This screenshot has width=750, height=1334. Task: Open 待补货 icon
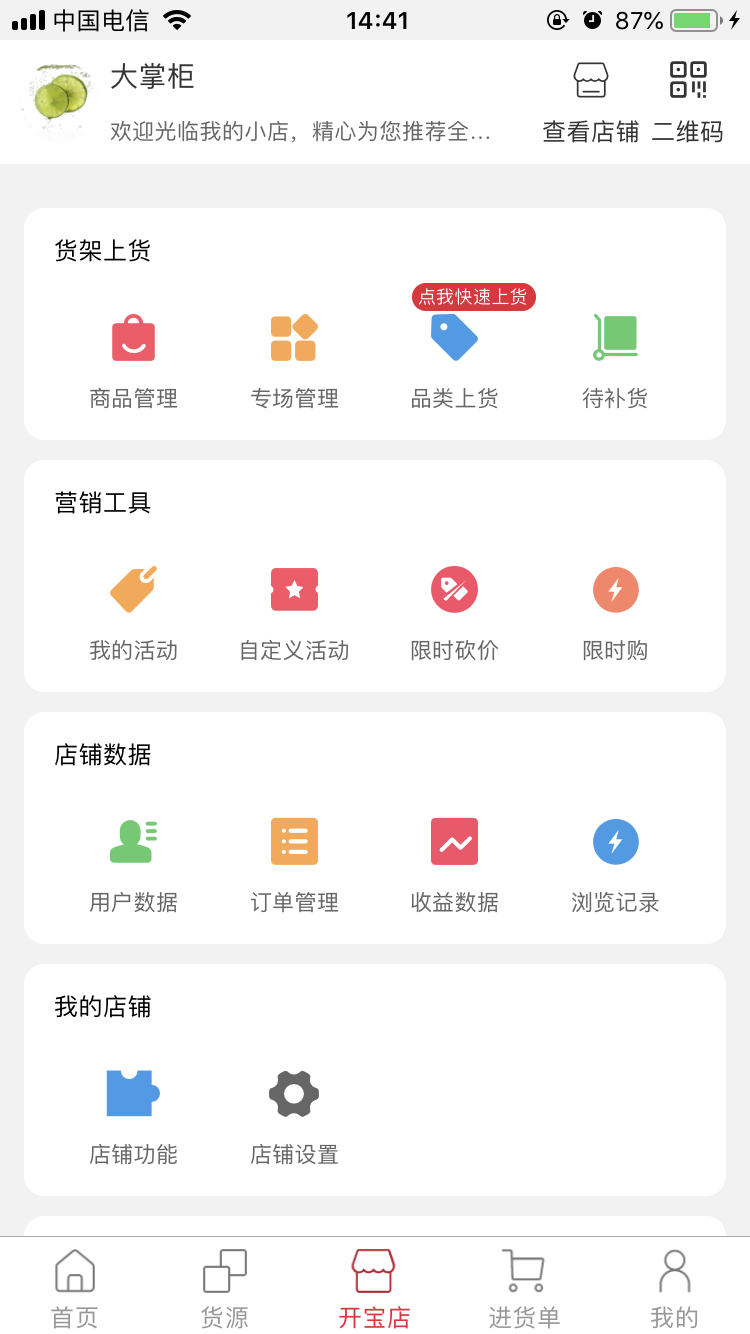coord(615,338)
